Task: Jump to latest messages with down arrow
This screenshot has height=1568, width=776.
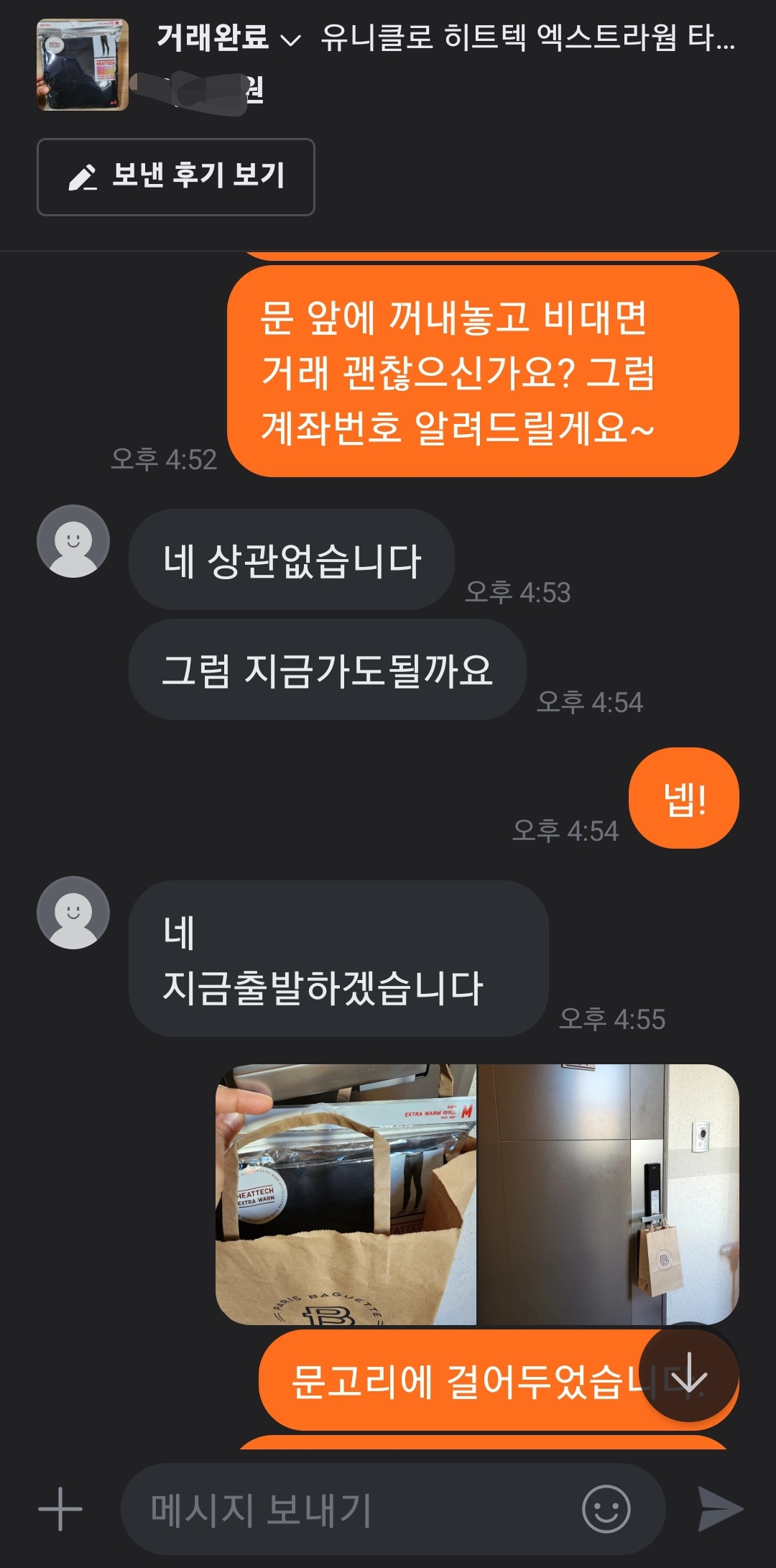Action: 688,1373
